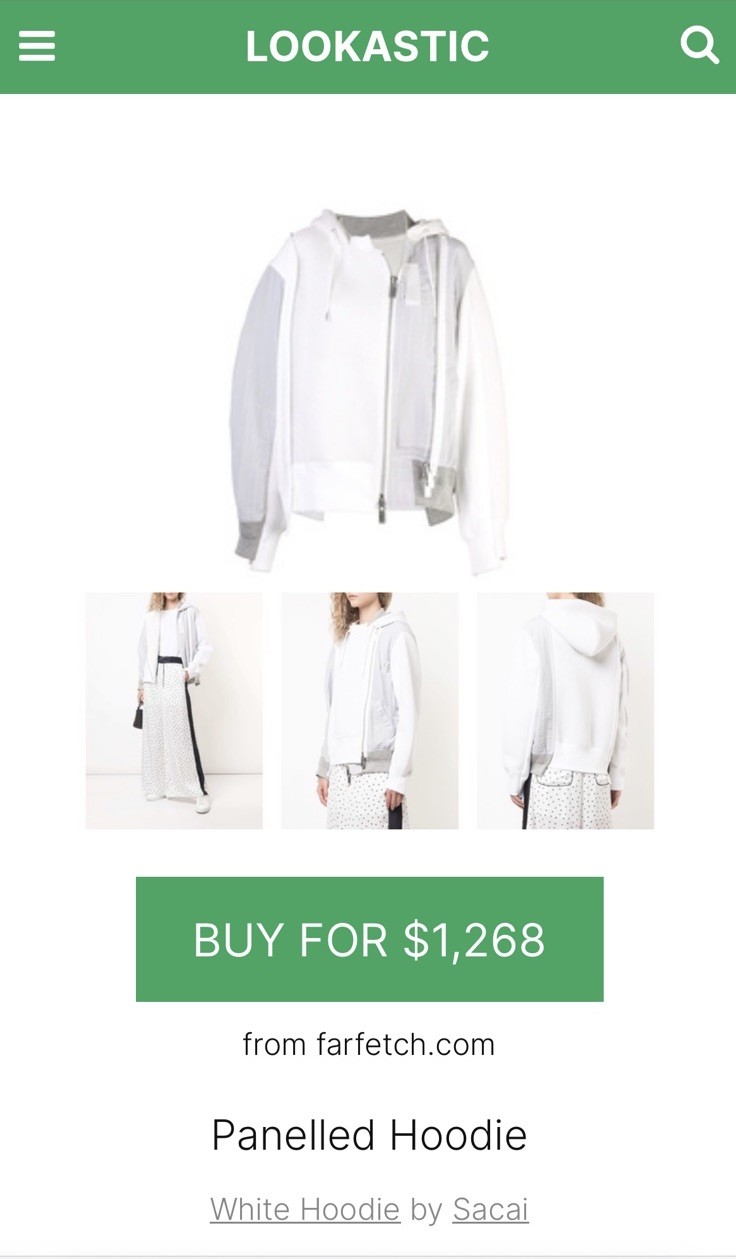This screenshot has width=736, height=1259.
Task: View side-view thumbnail of the hoodie
Action: tap(369, 710)
